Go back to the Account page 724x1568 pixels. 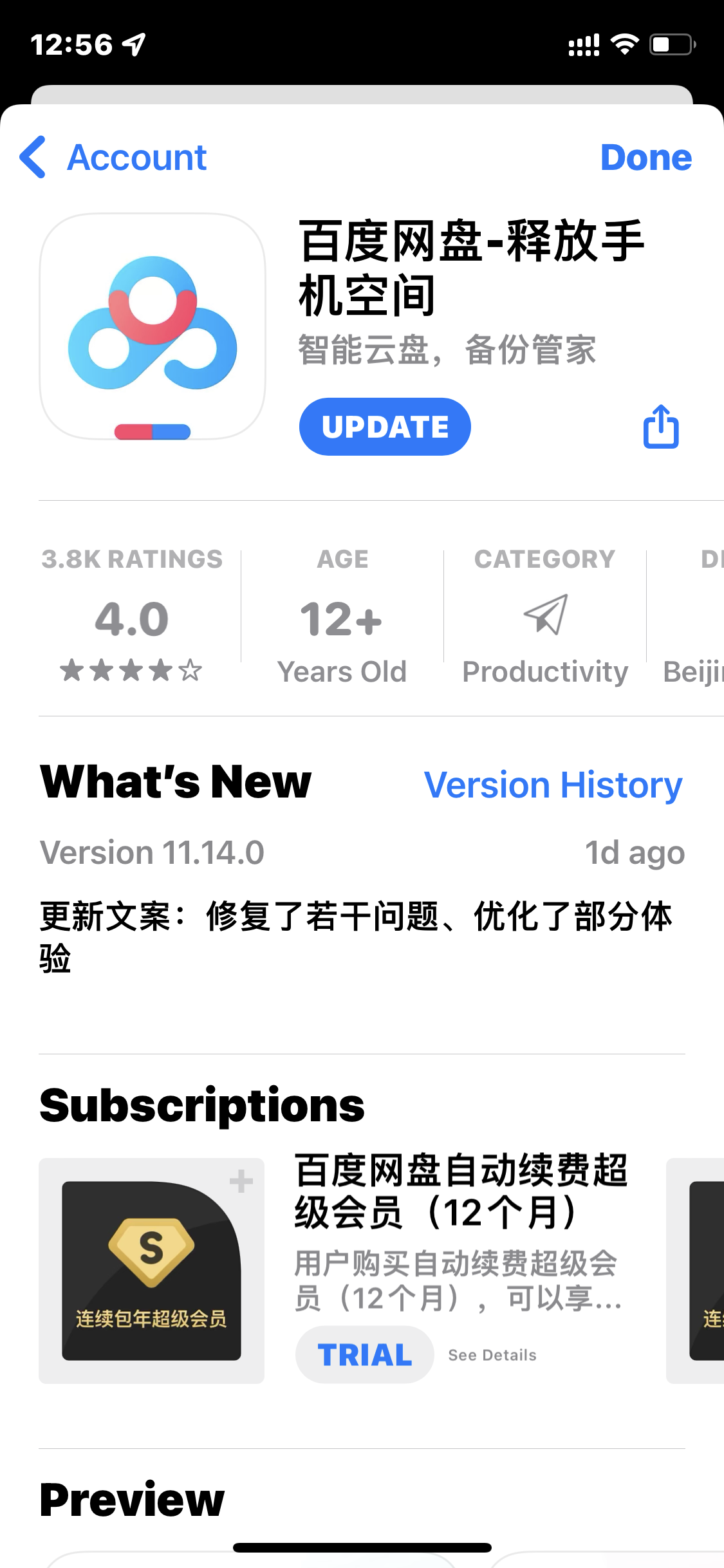114,158
